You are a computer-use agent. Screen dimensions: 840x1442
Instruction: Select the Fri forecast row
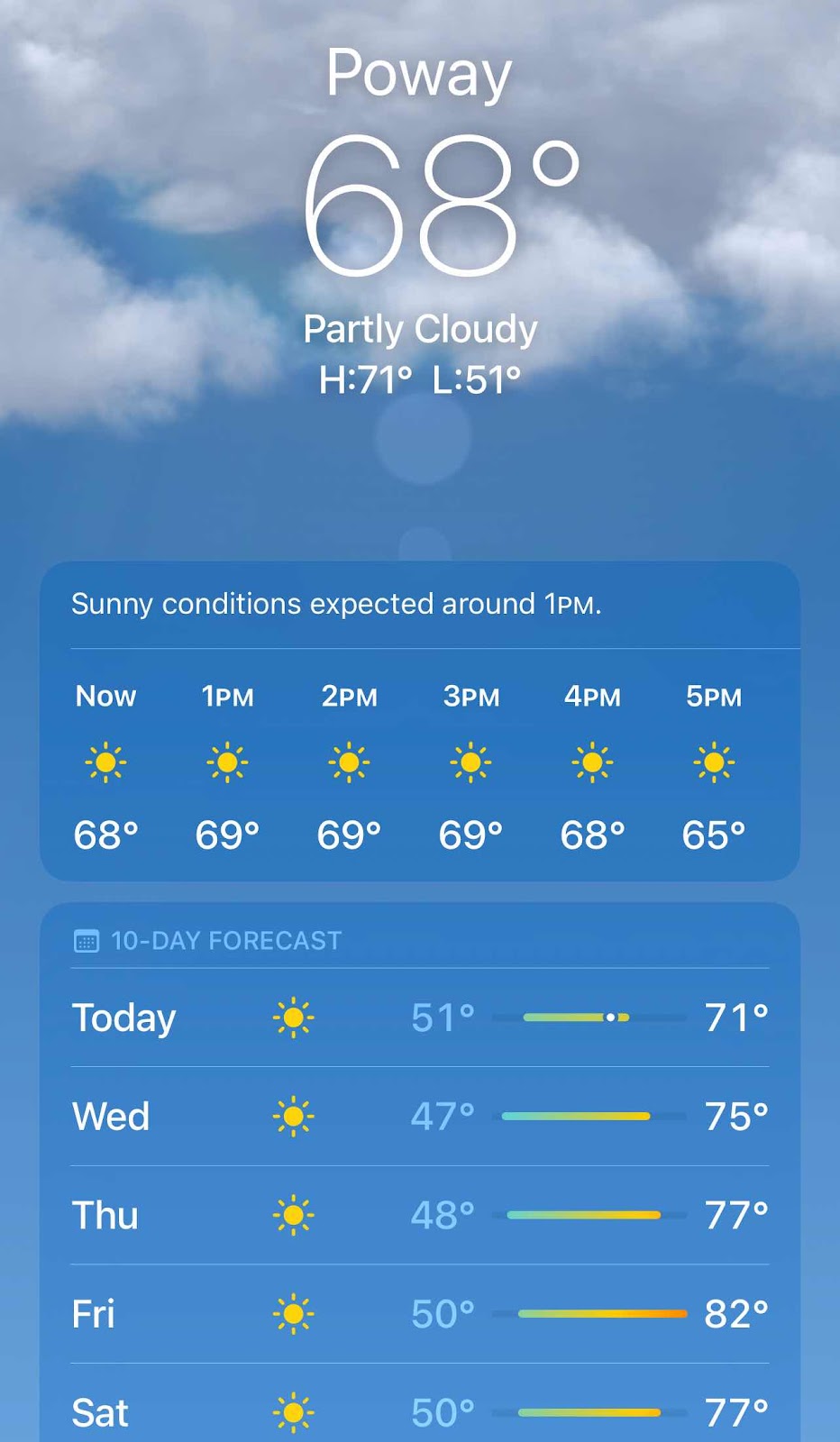pos(419,1314)
